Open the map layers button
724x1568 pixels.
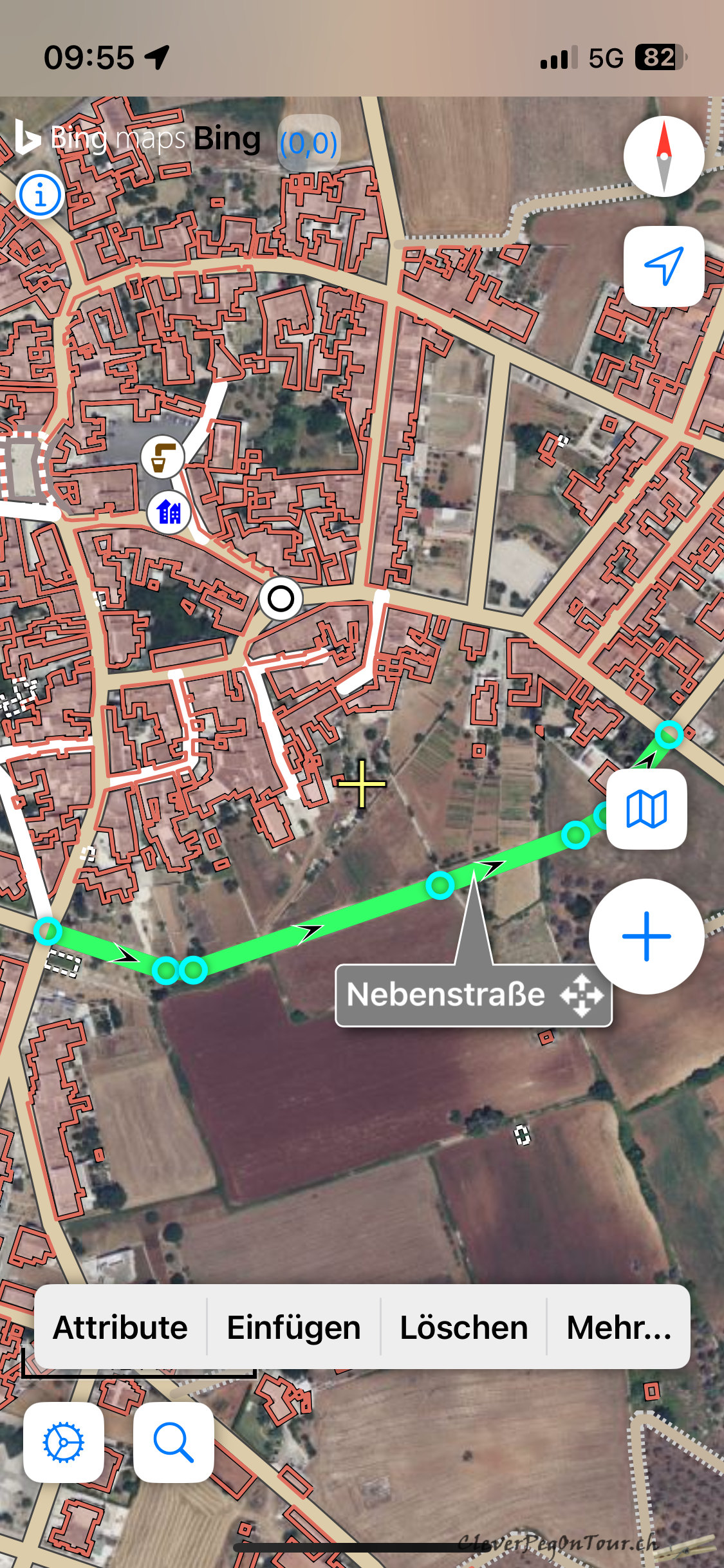point(647,808)
